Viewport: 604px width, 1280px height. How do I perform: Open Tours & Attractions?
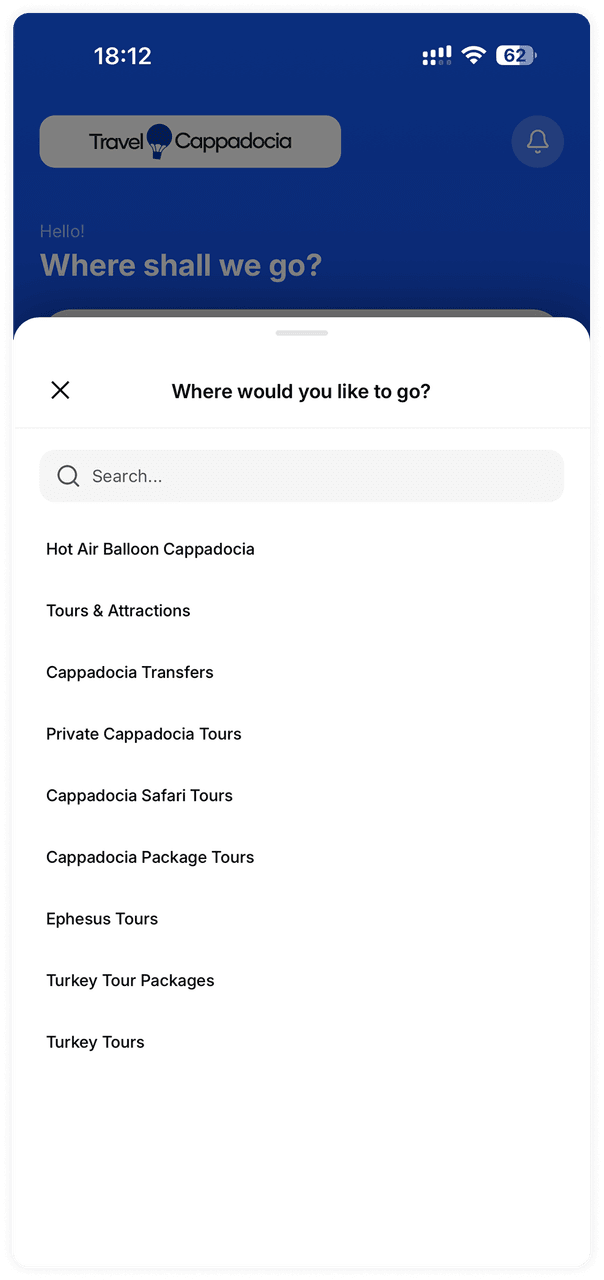pos(118,611)
